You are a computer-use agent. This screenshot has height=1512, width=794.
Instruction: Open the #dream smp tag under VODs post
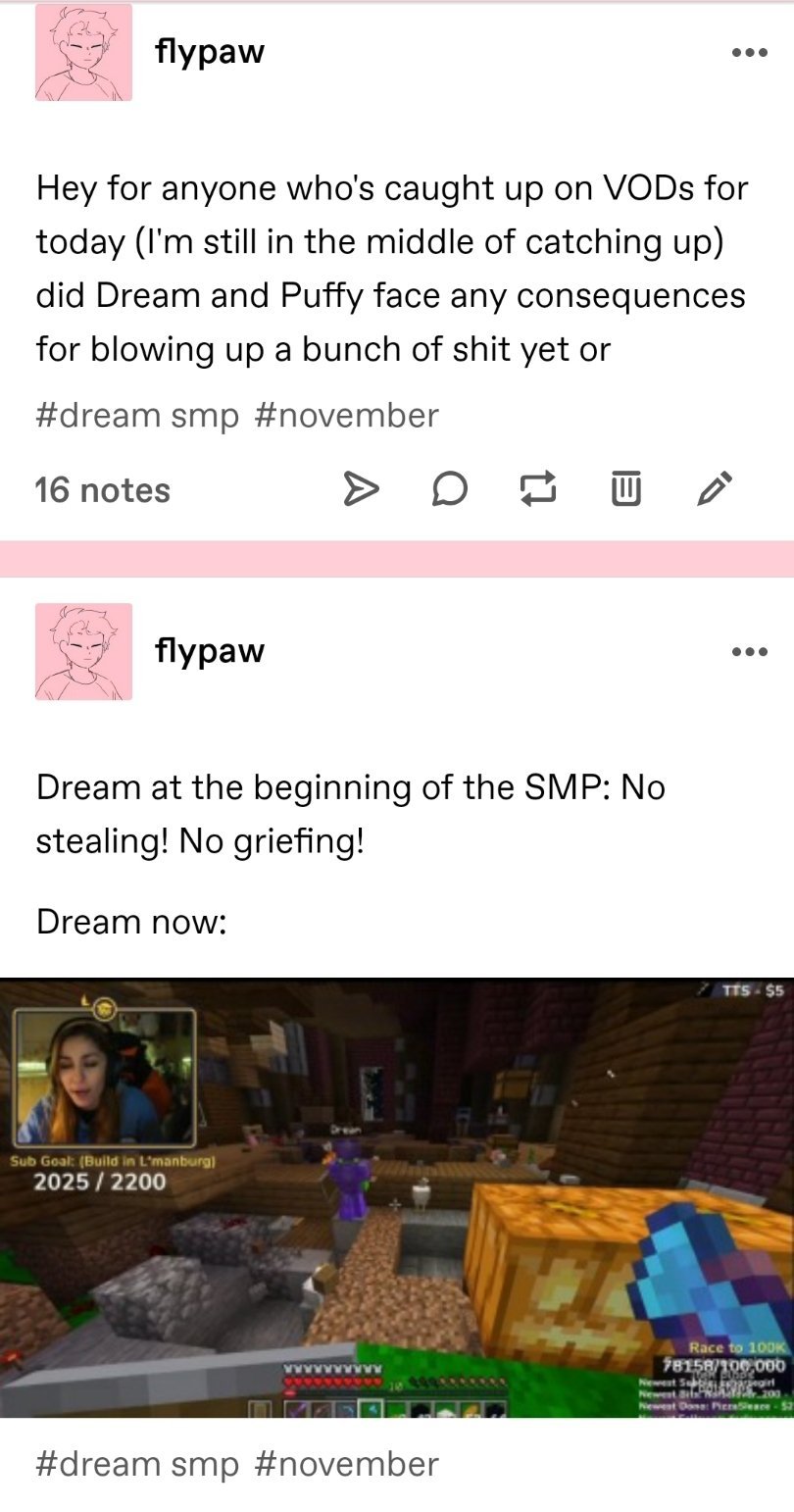137,416
